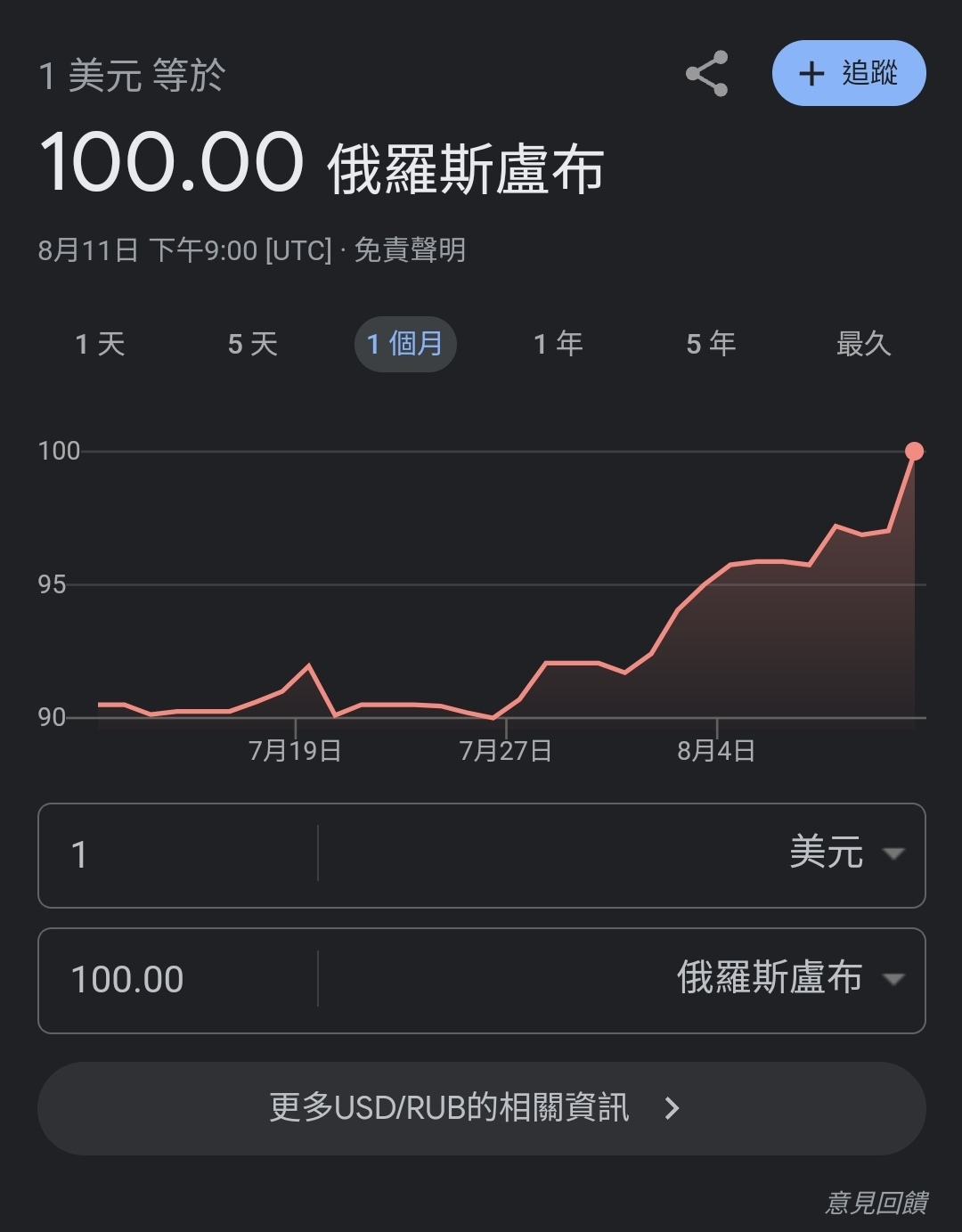Show the 5 年 chart range
The image size is (962, 1232).
[711, 344]
